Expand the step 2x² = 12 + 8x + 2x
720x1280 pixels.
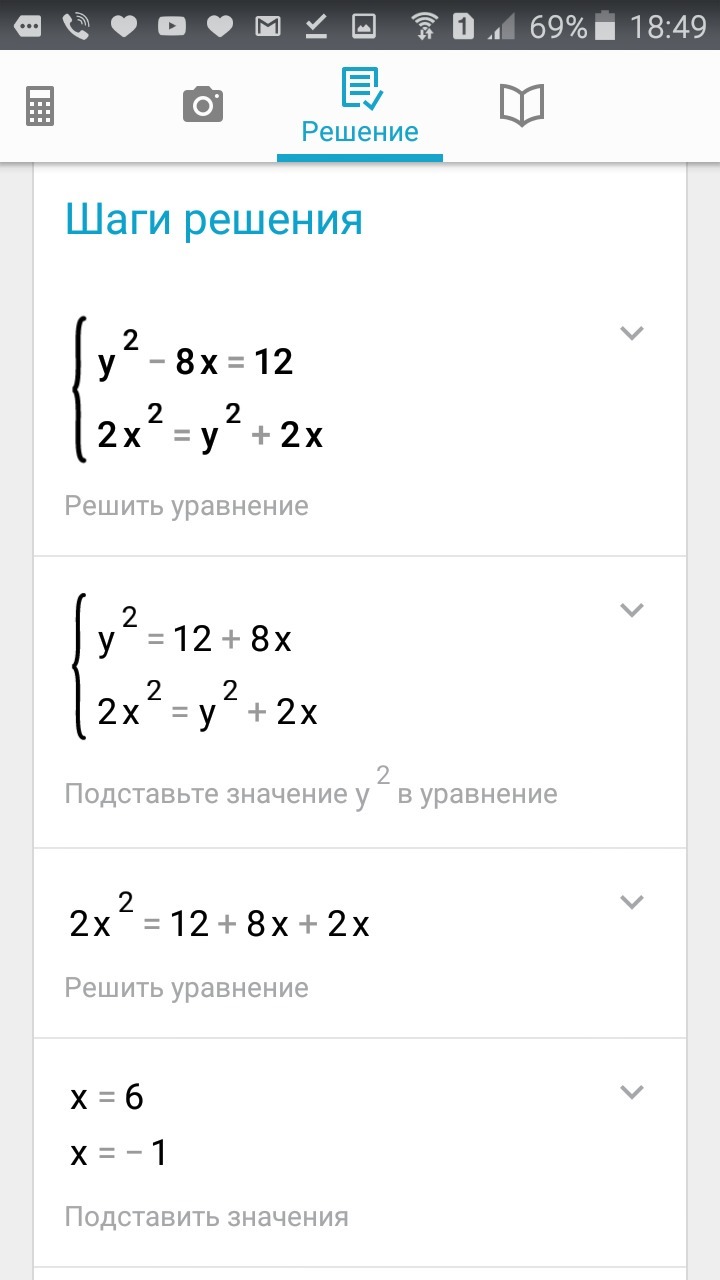click(x=631, y=902)
